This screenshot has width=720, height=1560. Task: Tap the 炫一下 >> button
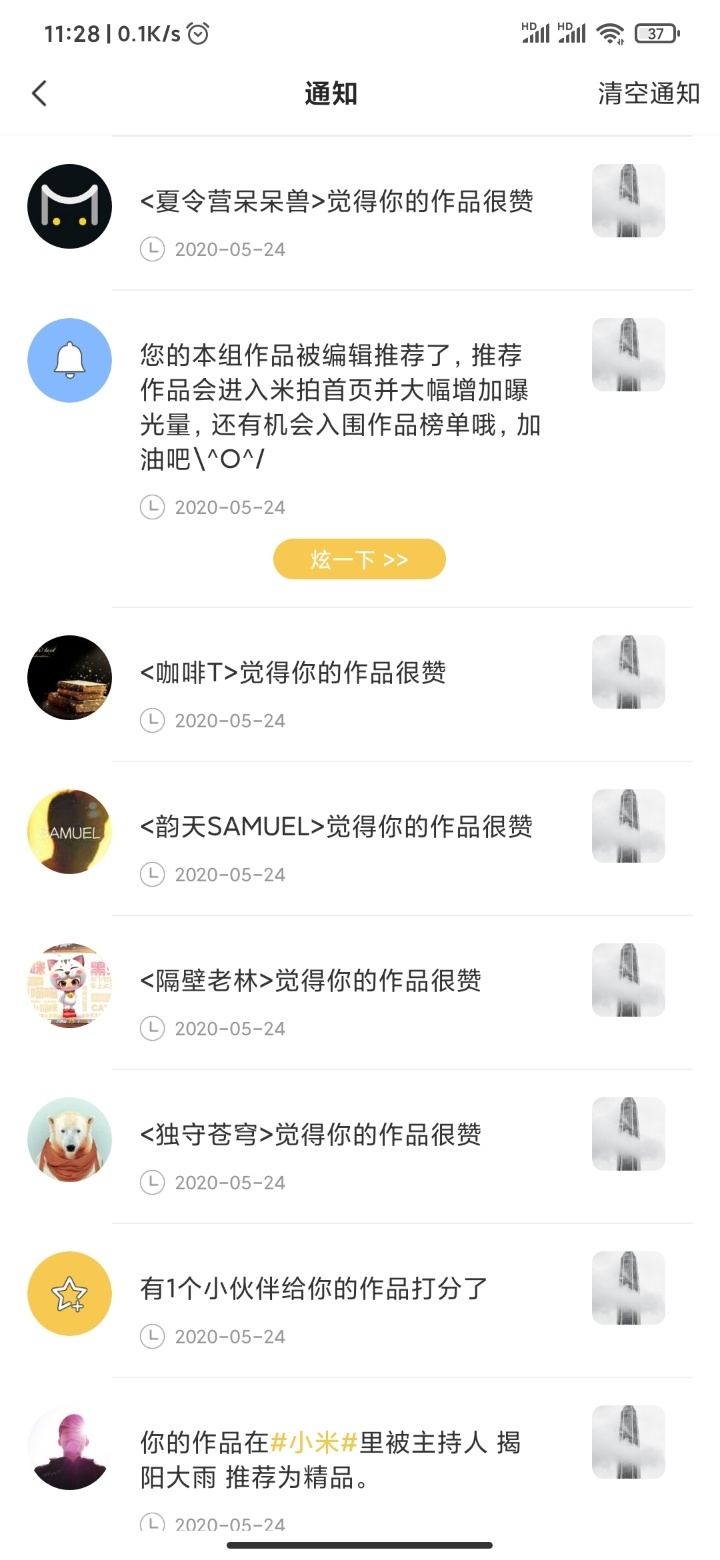[x=359, y=559]
